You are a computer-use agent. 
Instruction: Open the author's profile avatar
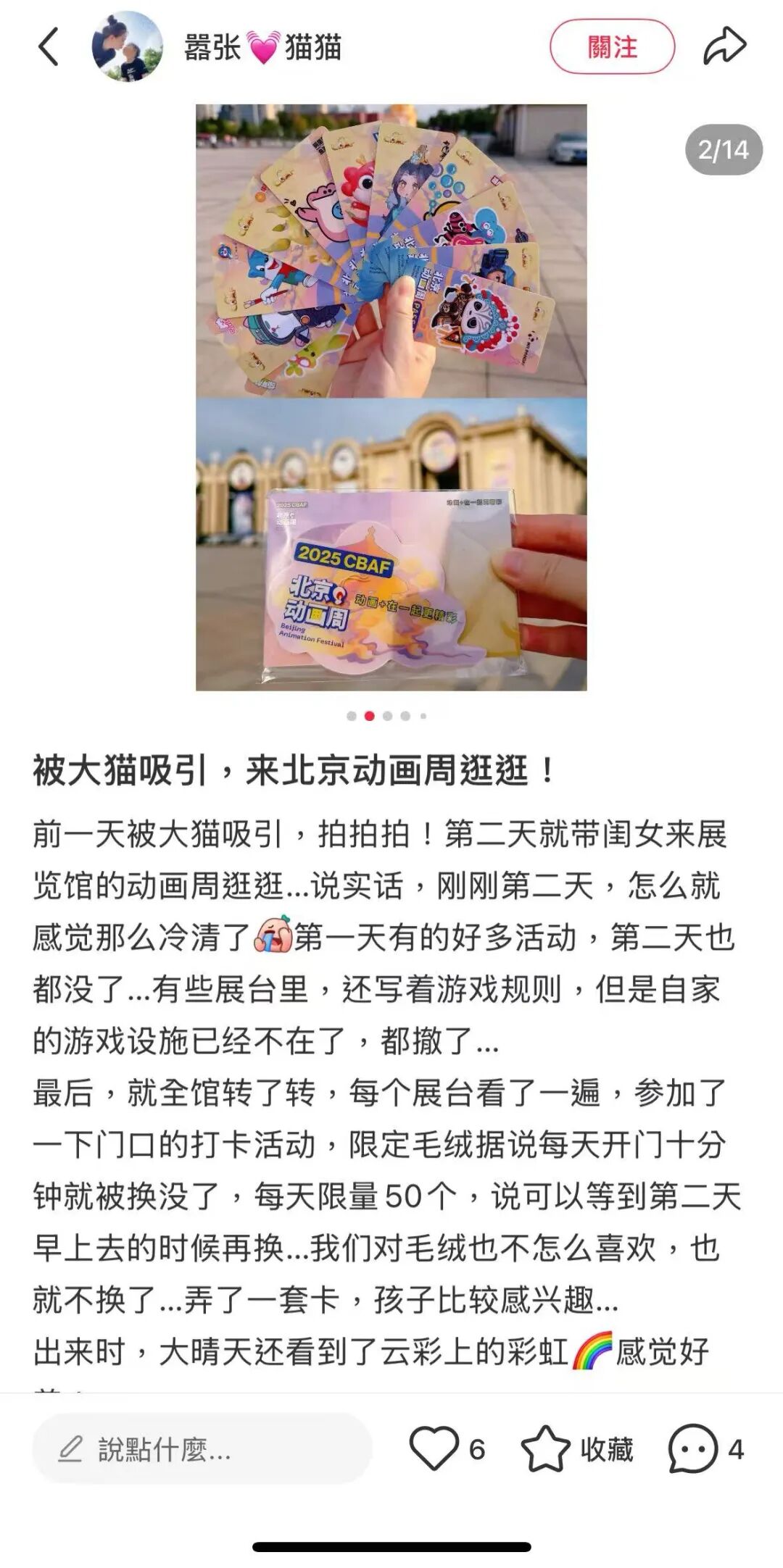tap(127, 47)
